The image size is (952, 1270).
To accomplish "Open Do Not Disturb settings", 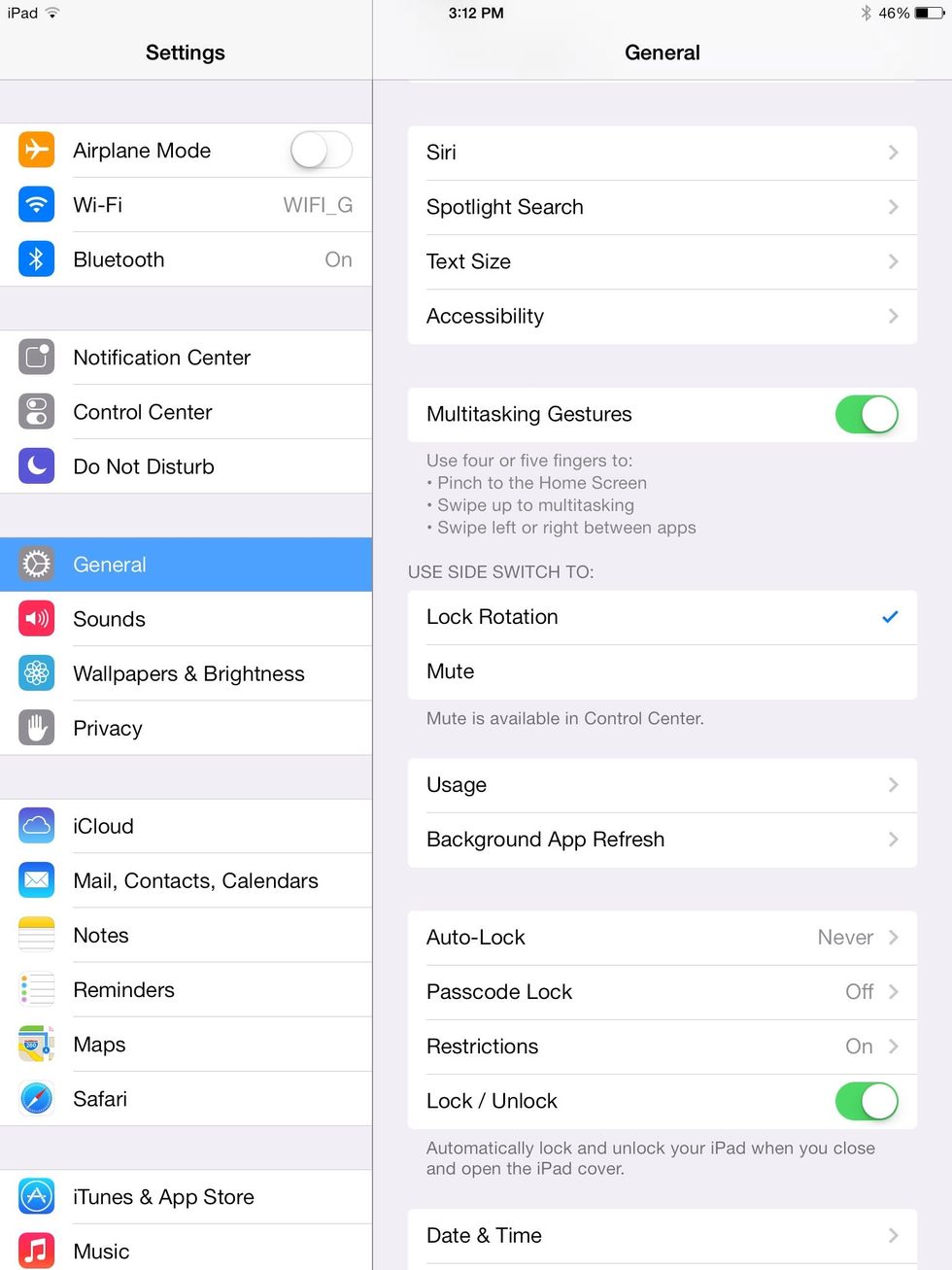I will click(186, 466).
